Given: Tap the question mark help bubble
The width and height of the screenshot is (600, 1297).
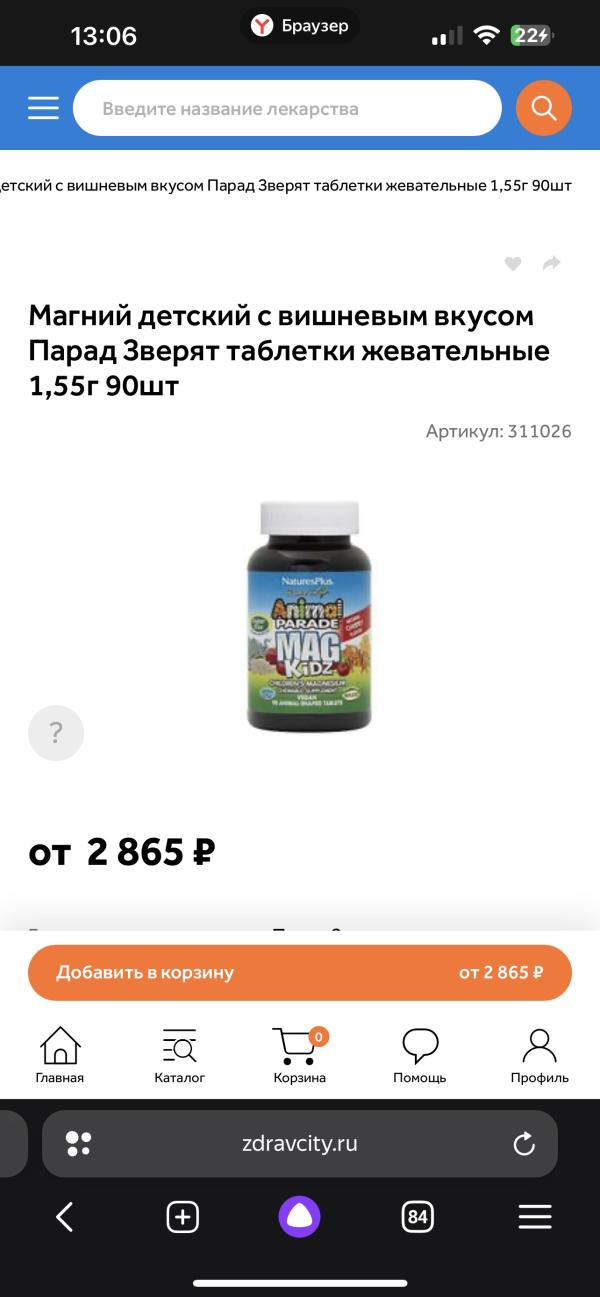Looking at the screenshot, I should pyautogui.click(x=56, y=733).
